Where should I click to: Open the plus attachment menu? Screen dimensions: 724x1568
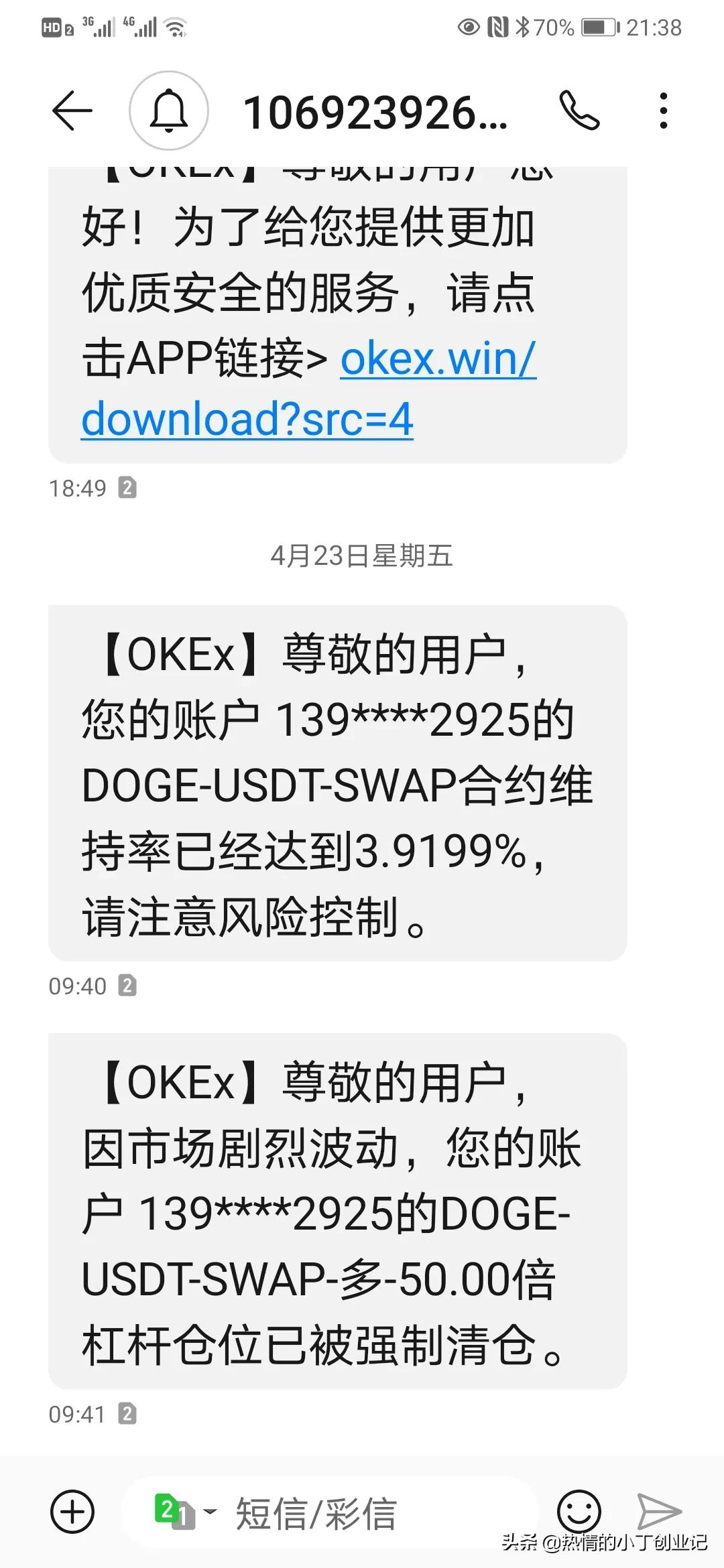point(72,1512)
